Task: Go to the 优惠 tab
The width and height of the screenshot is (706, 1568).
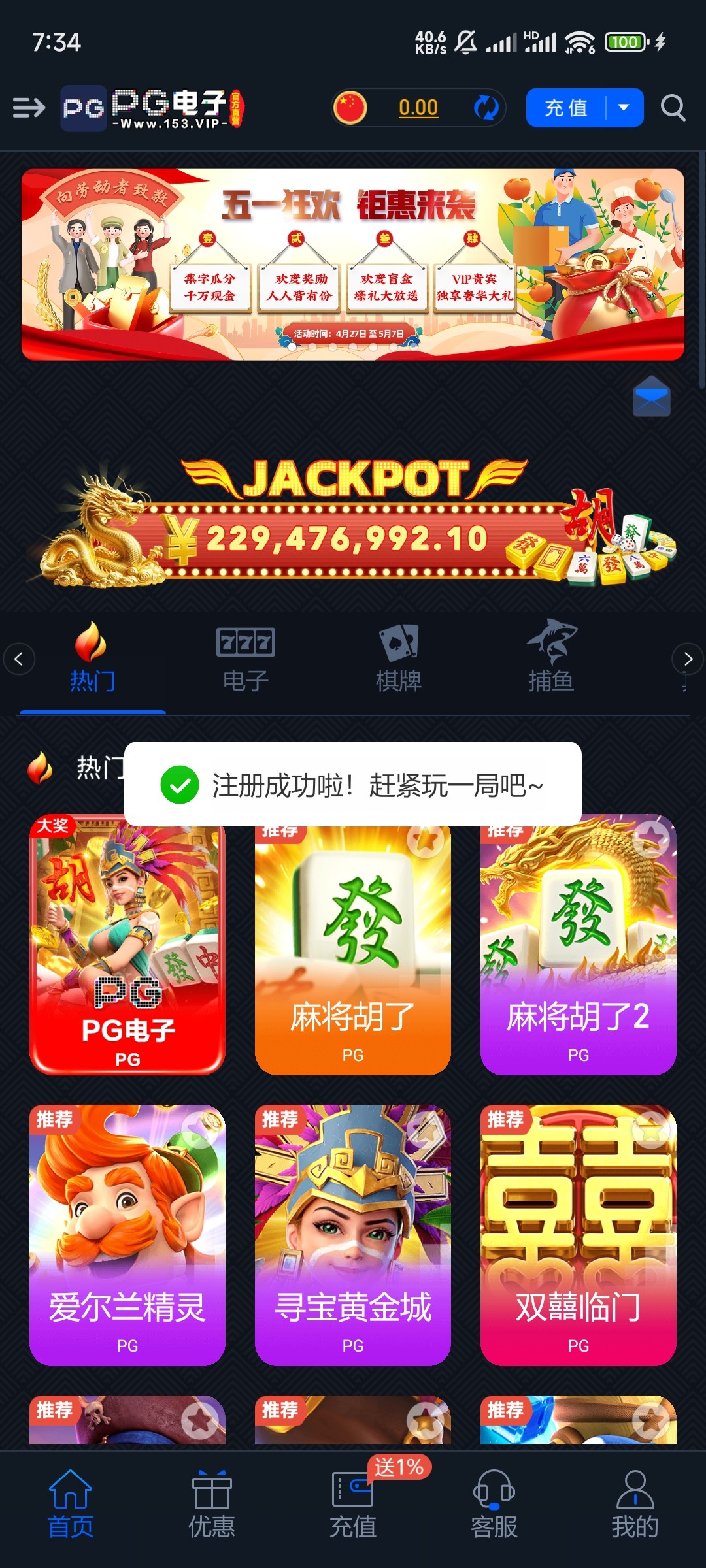Action: click(212, 1504)
